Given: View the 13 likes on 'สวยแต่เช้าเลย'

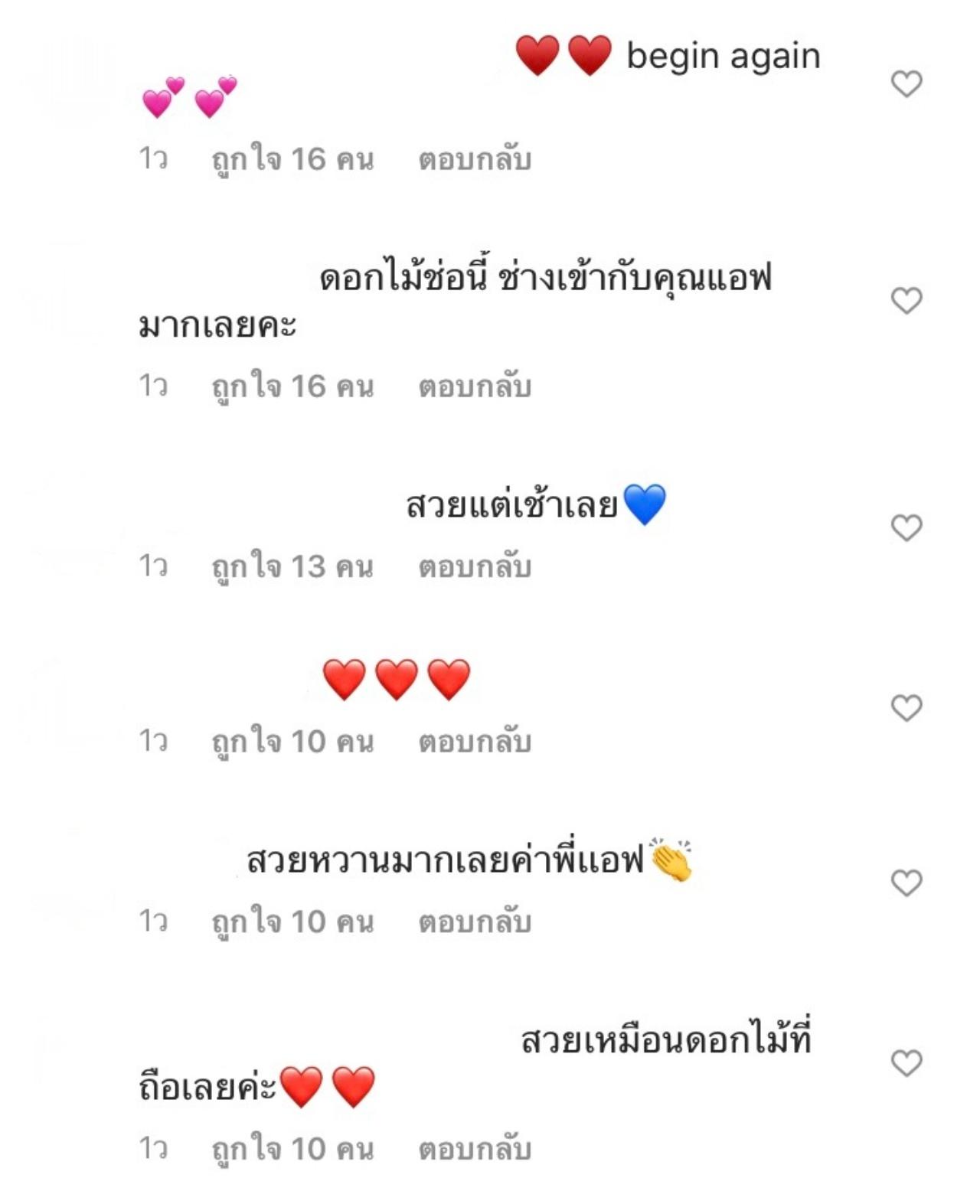Looking at the screenshot, I should pyautogui.click(x=292, y=567).
